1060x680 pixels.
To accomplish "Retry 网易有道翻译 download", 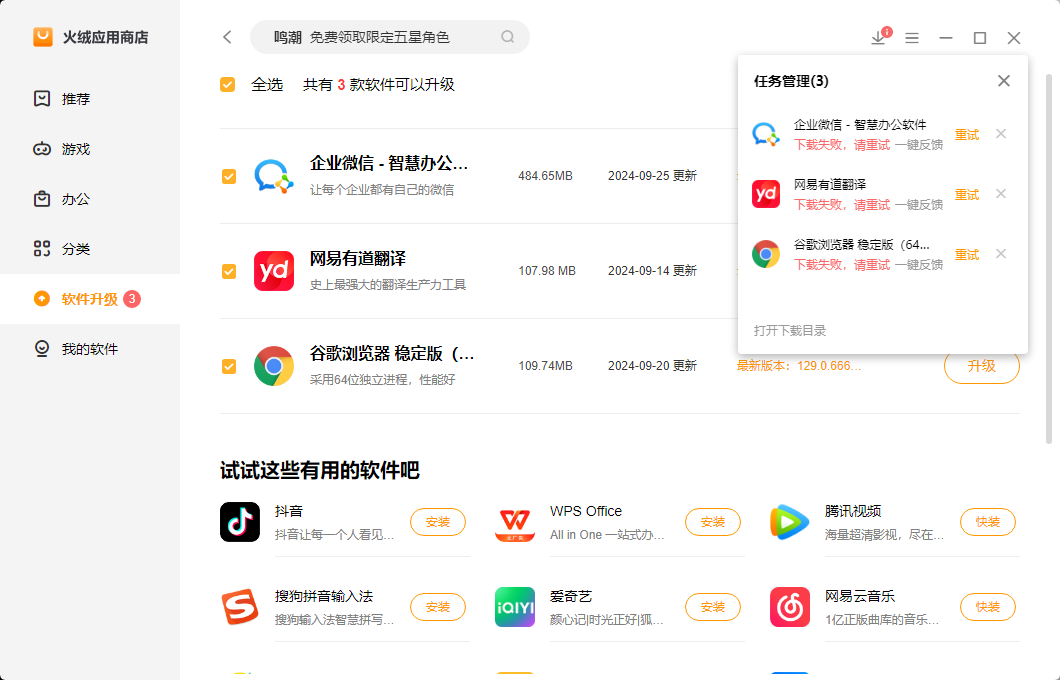I will [x=966, y=195].
